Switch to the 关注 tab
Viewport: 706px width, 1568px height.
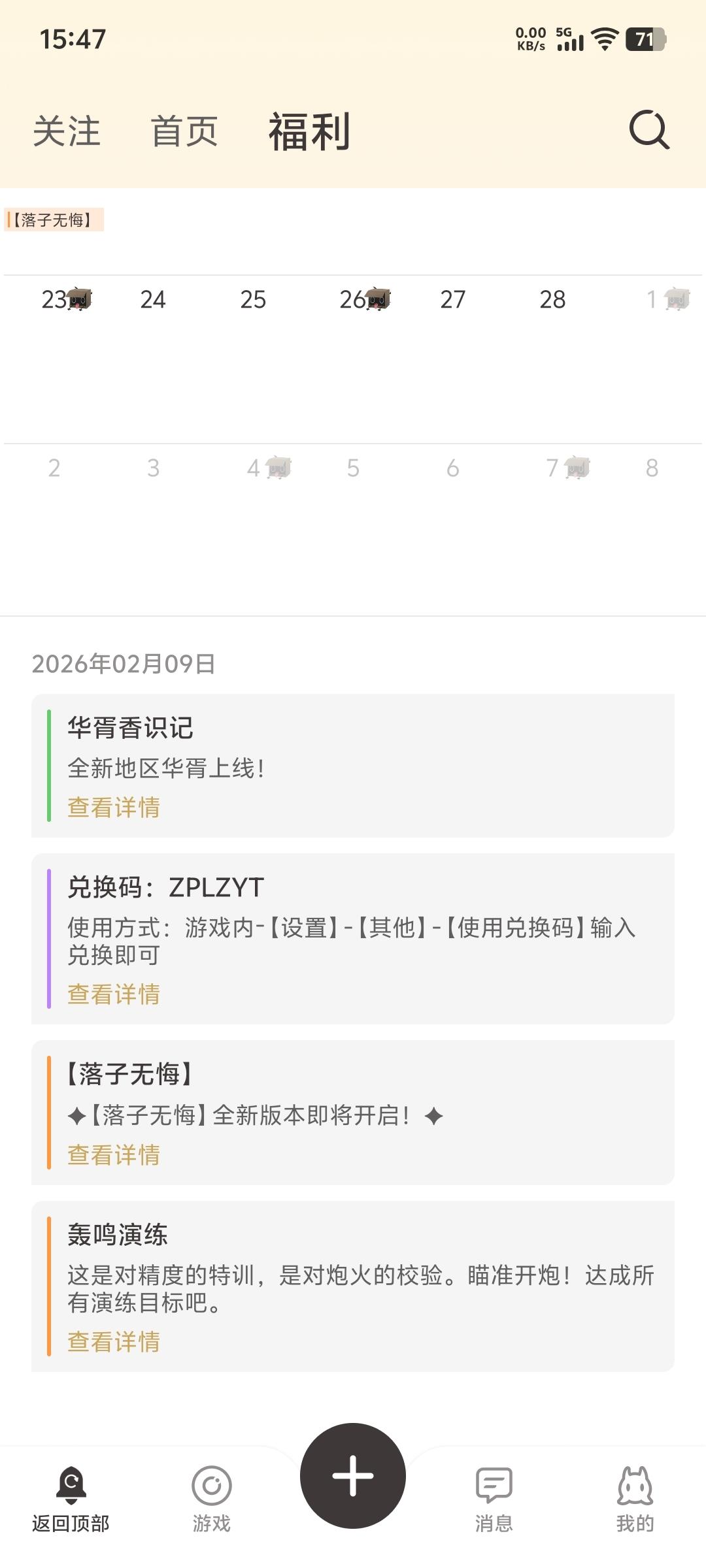click(x=67, y=131)
